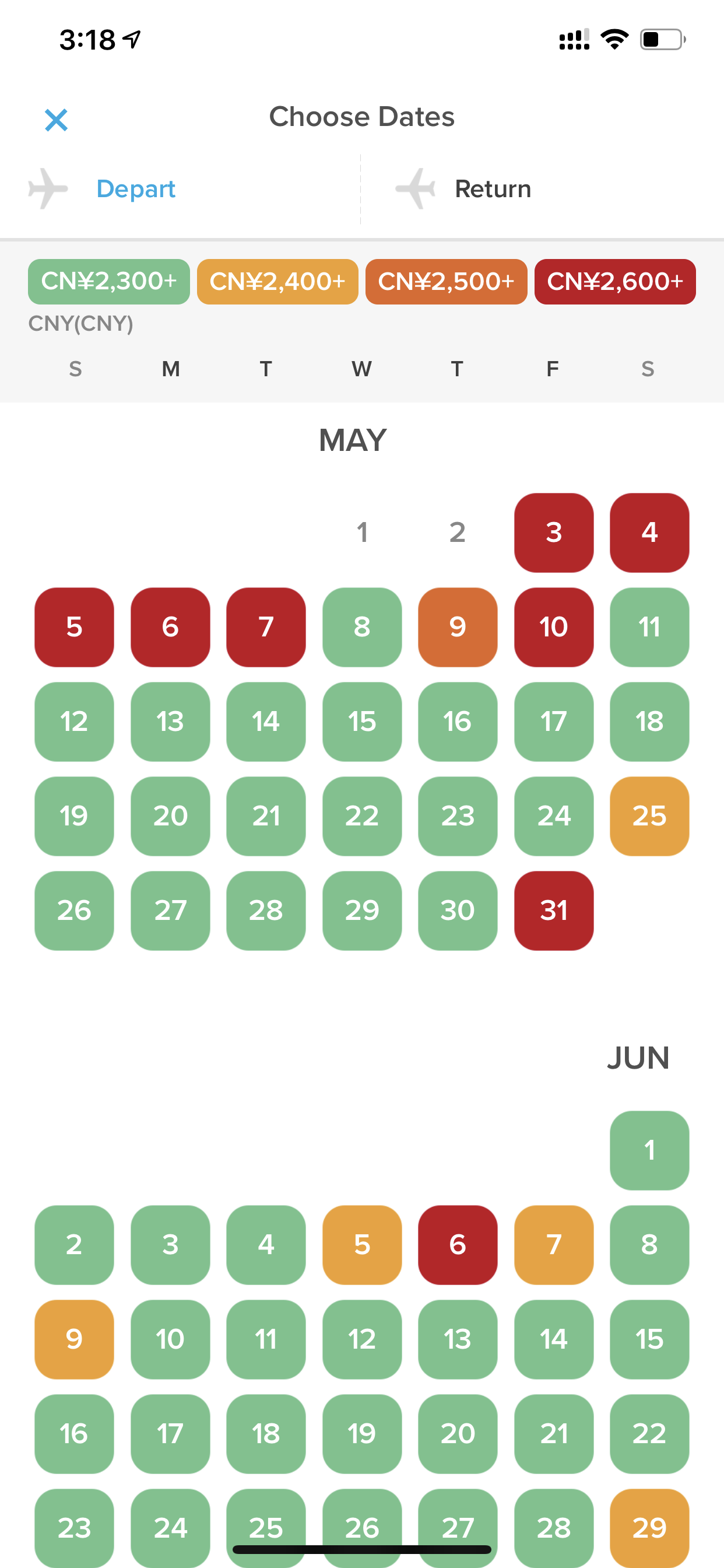Select May 15

click(362, 722)
